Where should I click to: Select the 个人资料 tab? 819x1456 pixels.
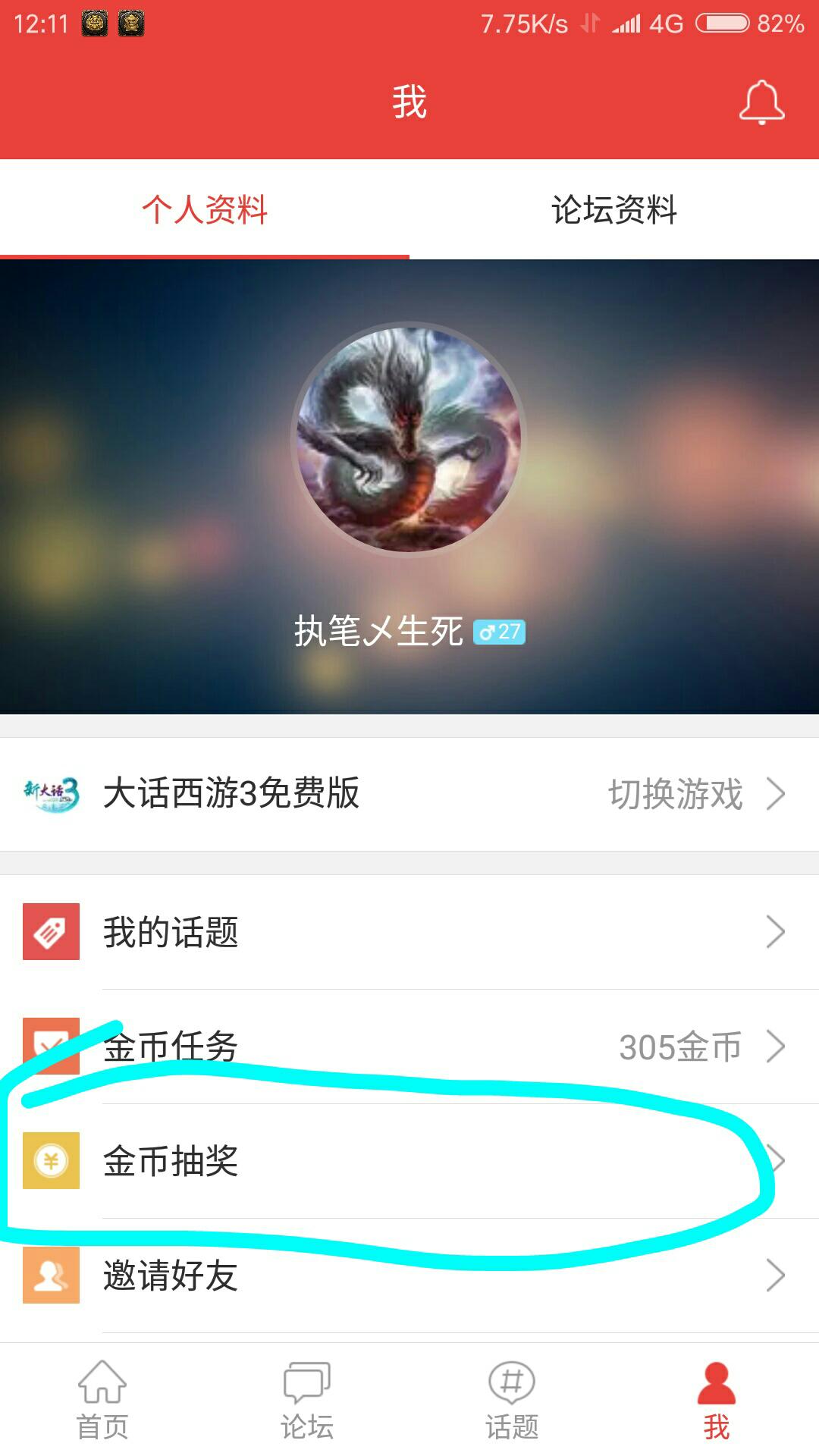point(205,210)
